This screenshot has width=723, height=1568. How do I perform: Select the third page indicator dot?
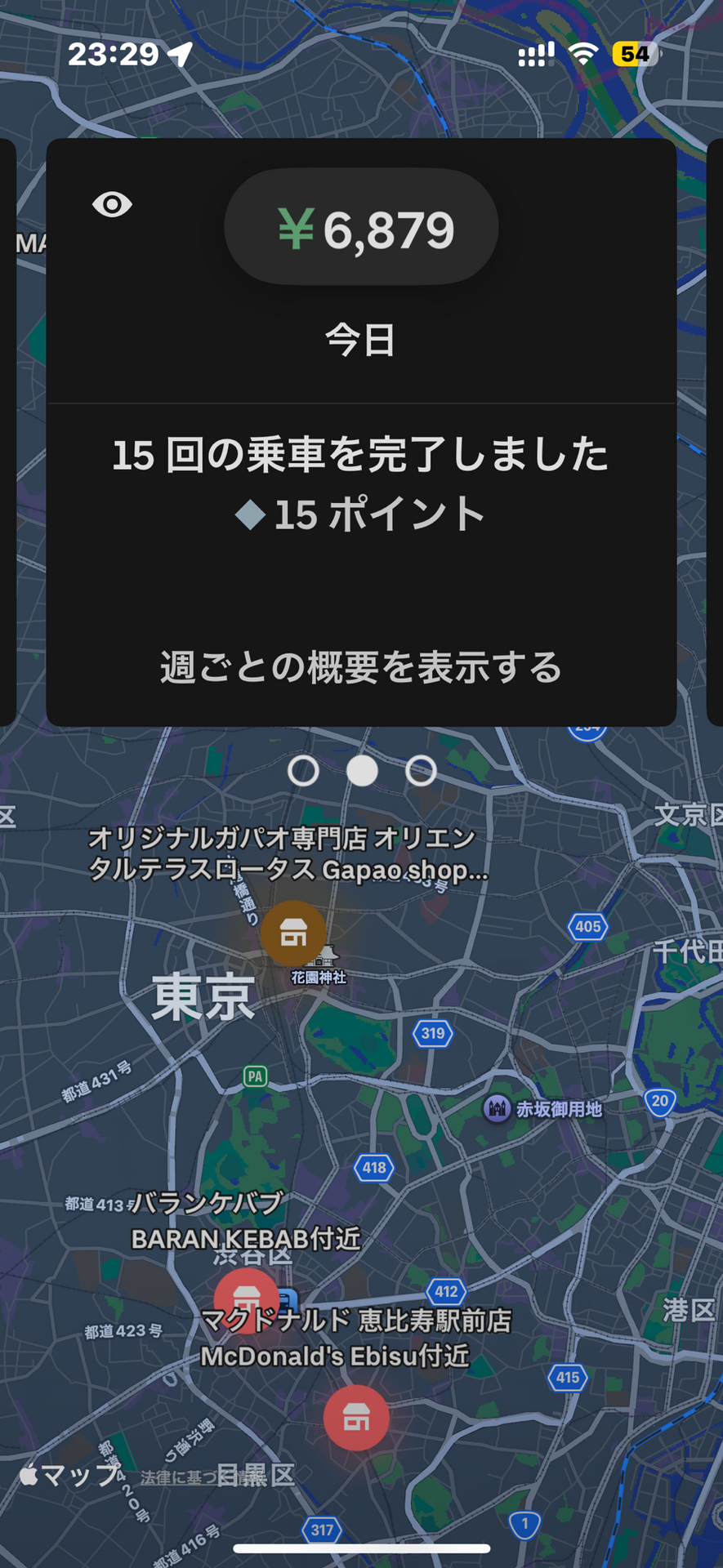421,771
